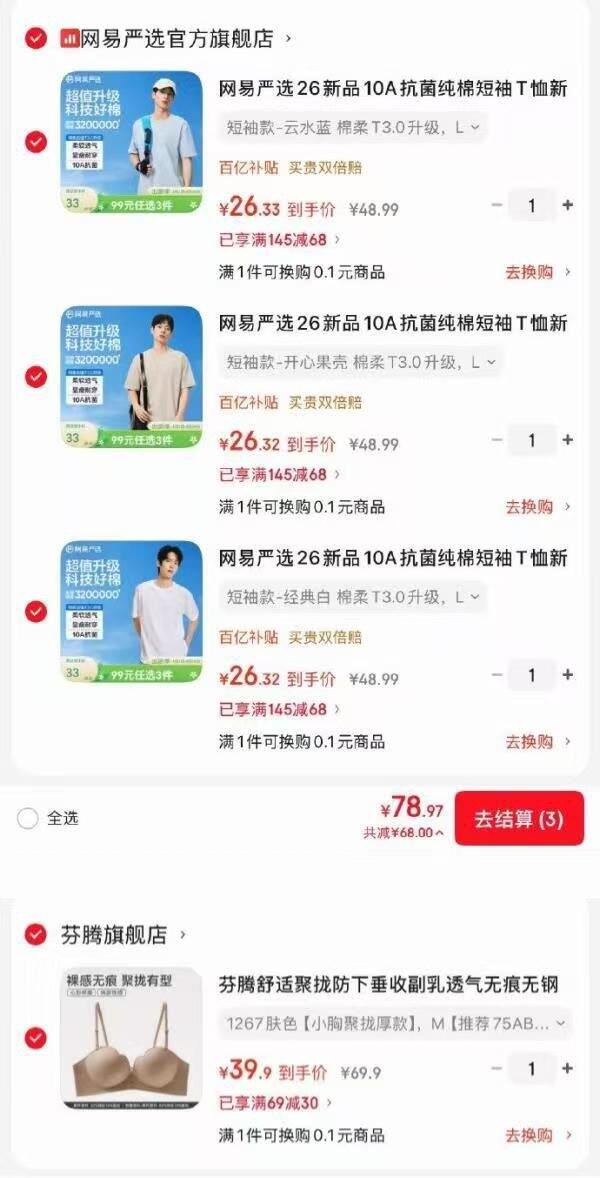600x1178 pixels.
Task: Open the 网易严选官方旗舰店 store page
Action: coord(175,38)
